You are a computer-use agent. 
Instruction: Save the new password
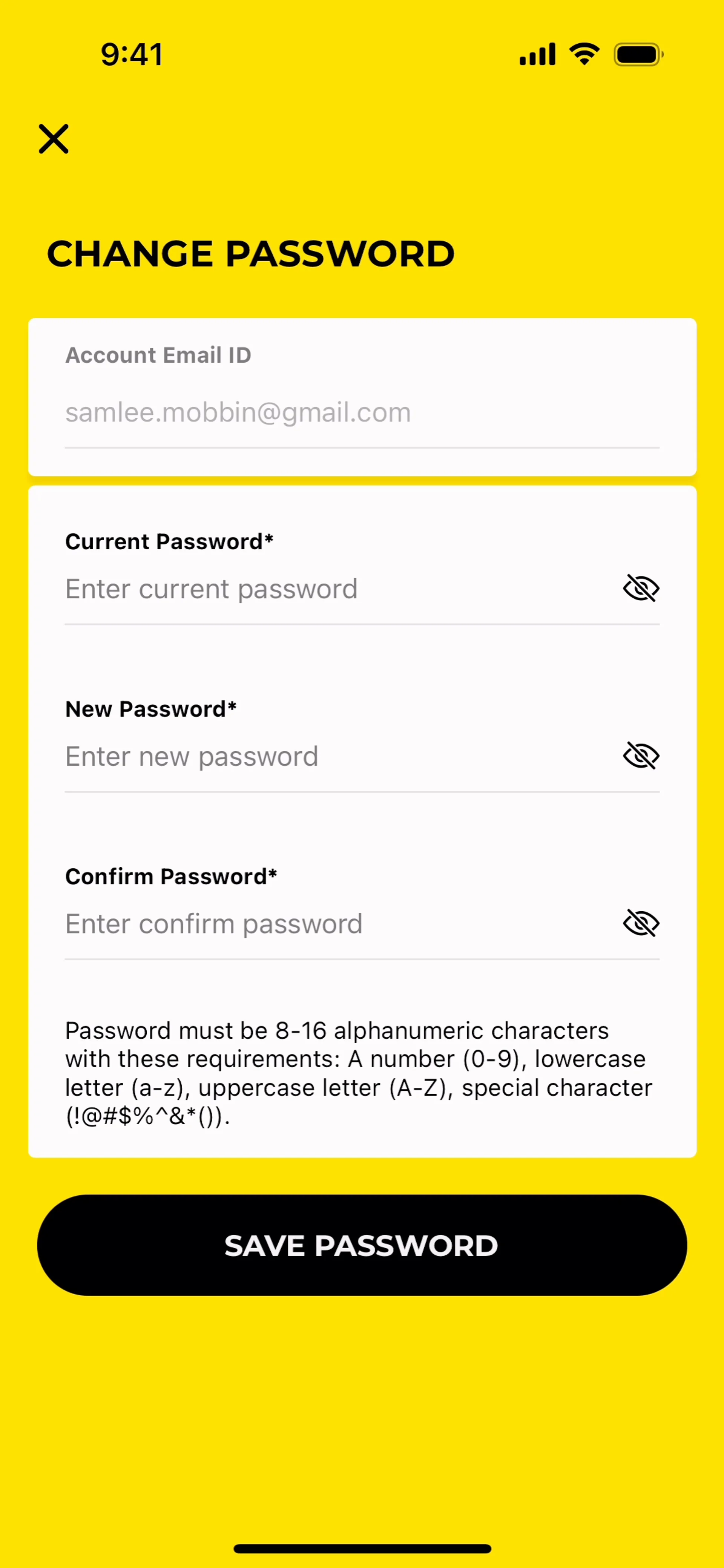pos(362,1245)
